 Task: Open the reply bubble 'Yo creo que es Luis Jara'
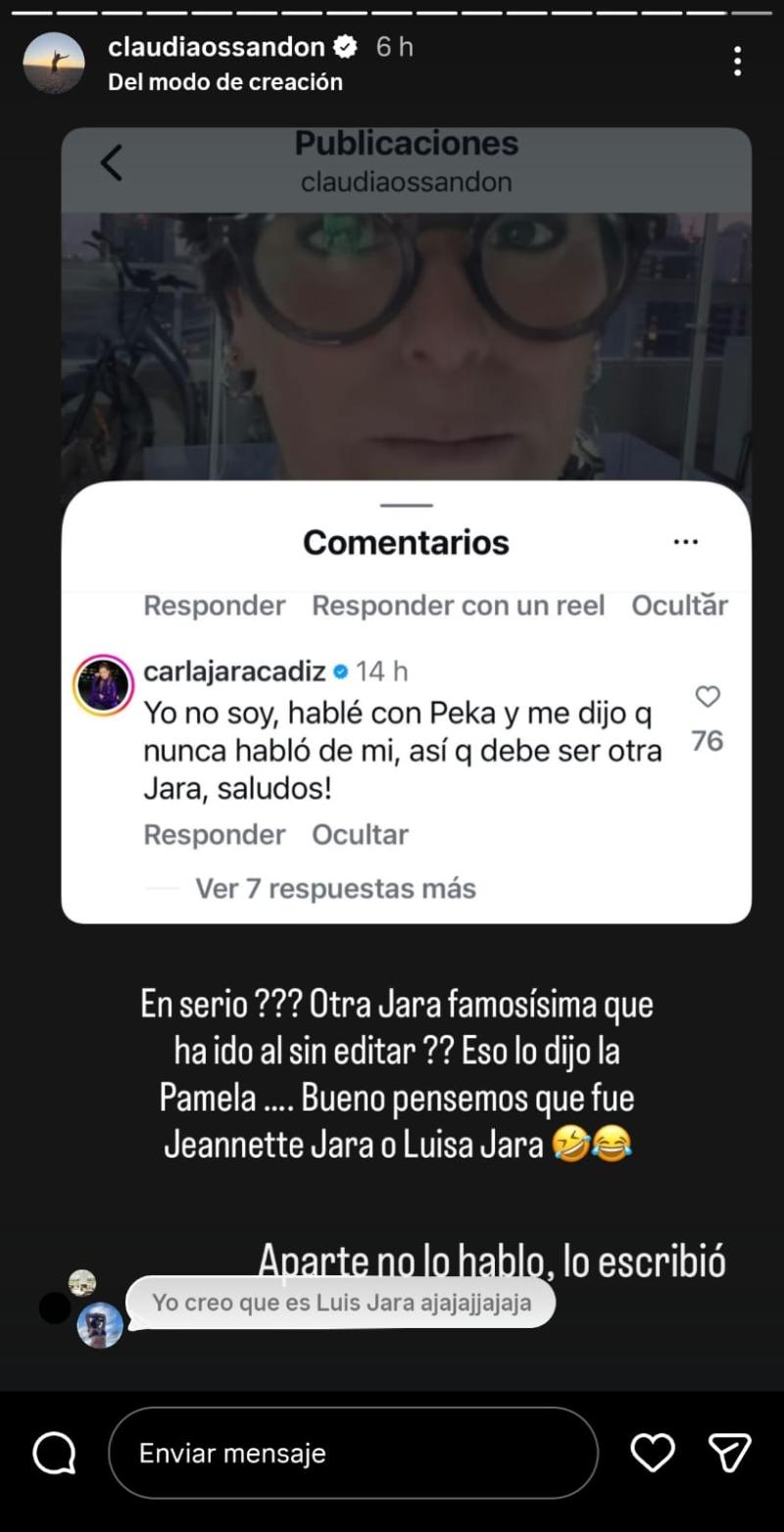click(341, 1303)
